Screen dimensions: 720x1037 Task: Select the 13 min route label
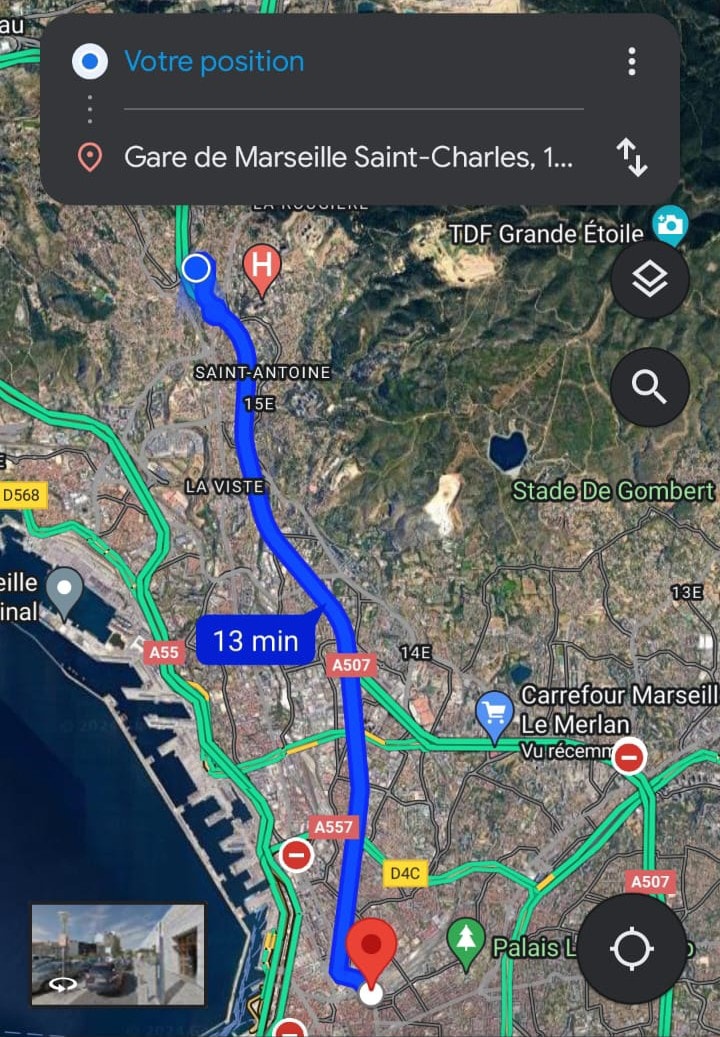point(256,641)
